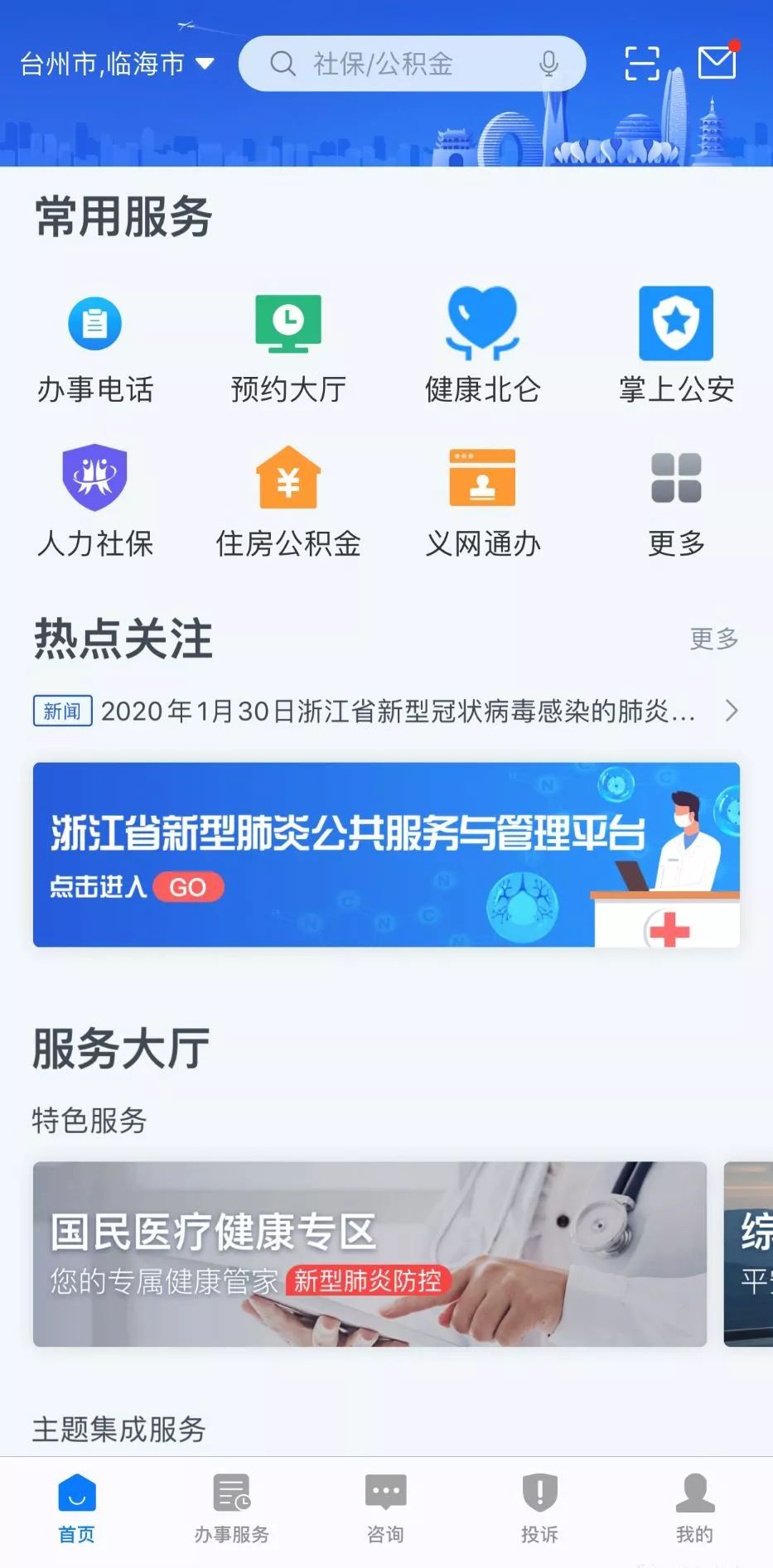The height and width of the screenshot is (1568, 773).
Task: Start voice search with the microphone icon
Action: pos(548,64)
